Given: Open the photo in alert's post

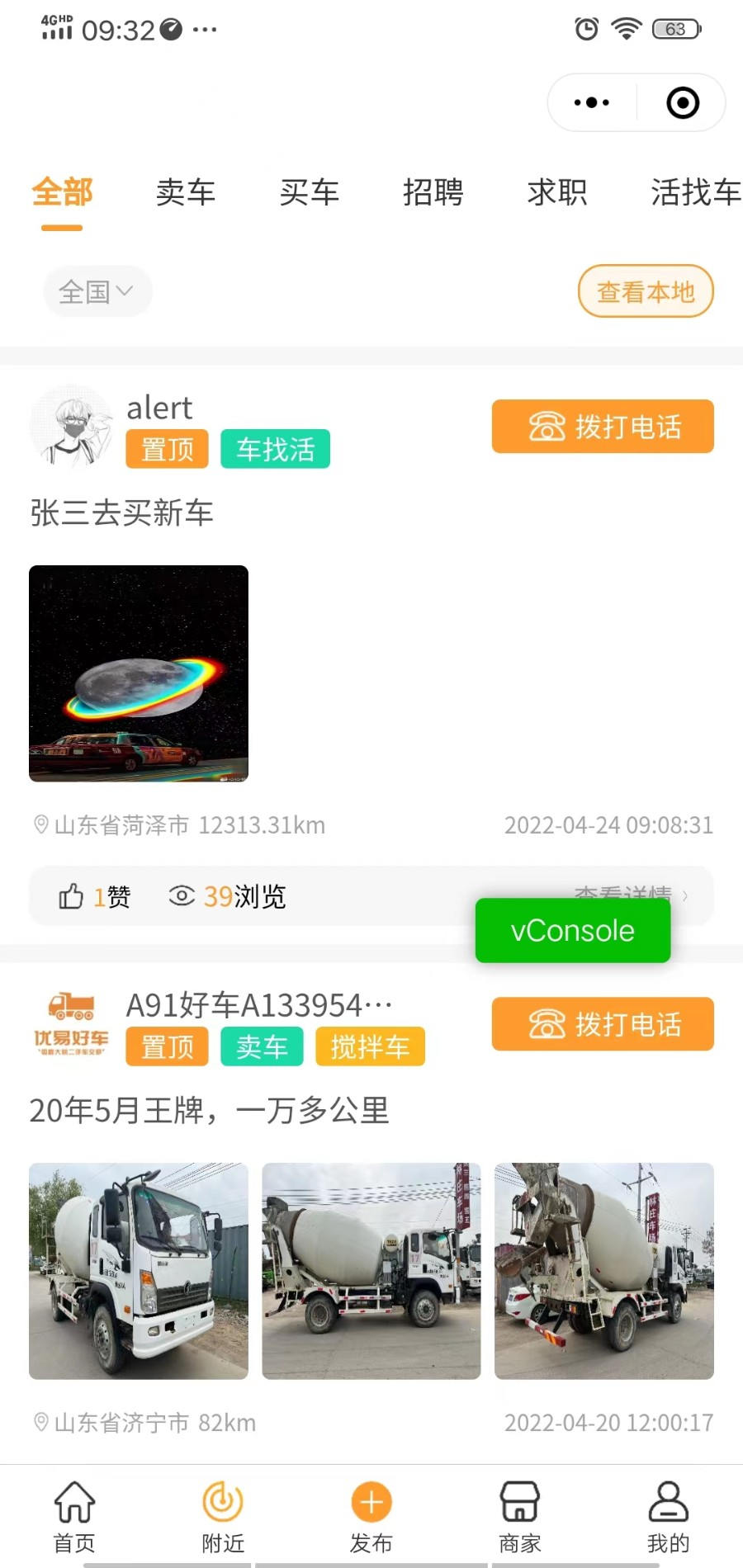Looking at the screenshot, I should coord(139,673).
